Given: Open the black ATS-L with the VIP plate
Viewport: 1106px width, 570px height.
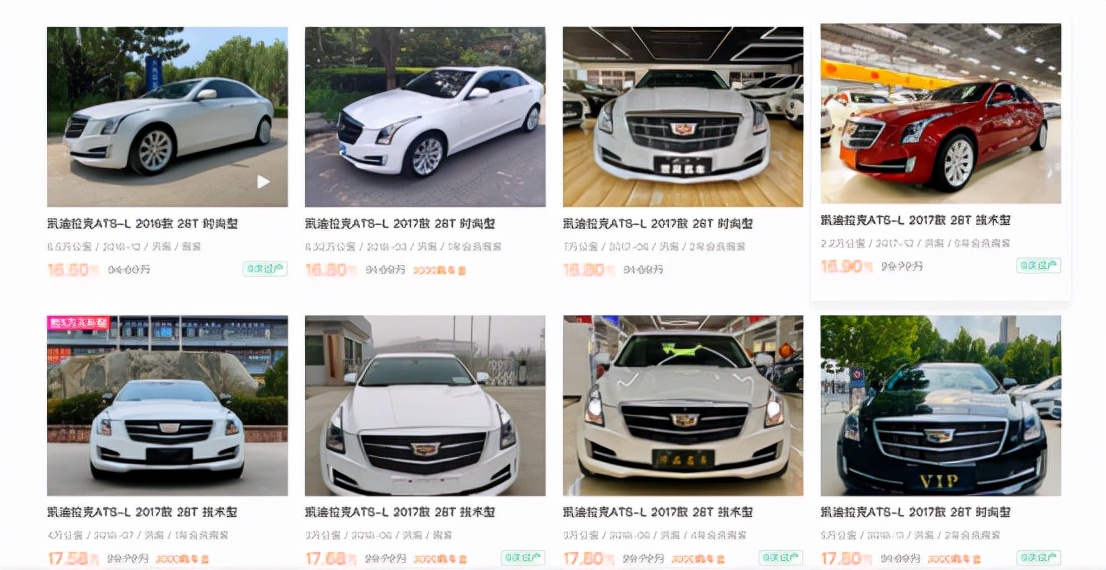Looking at the screenshot, I should click(x=941, y=405).
